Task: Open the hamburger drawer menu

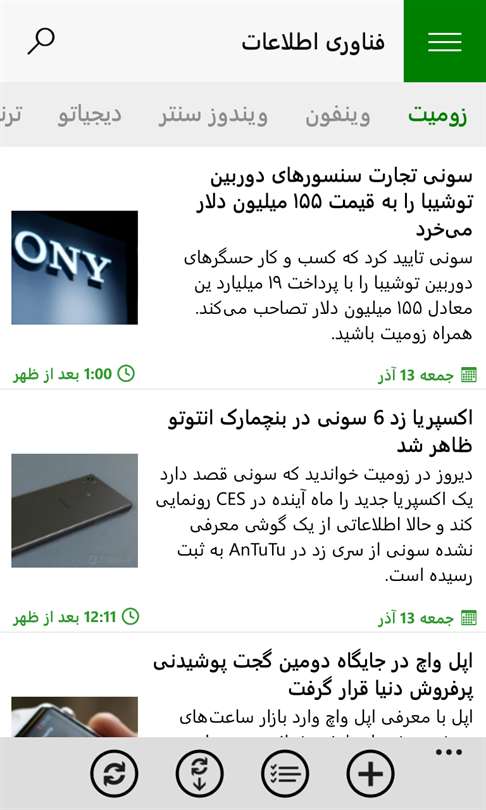Action: 445,41
